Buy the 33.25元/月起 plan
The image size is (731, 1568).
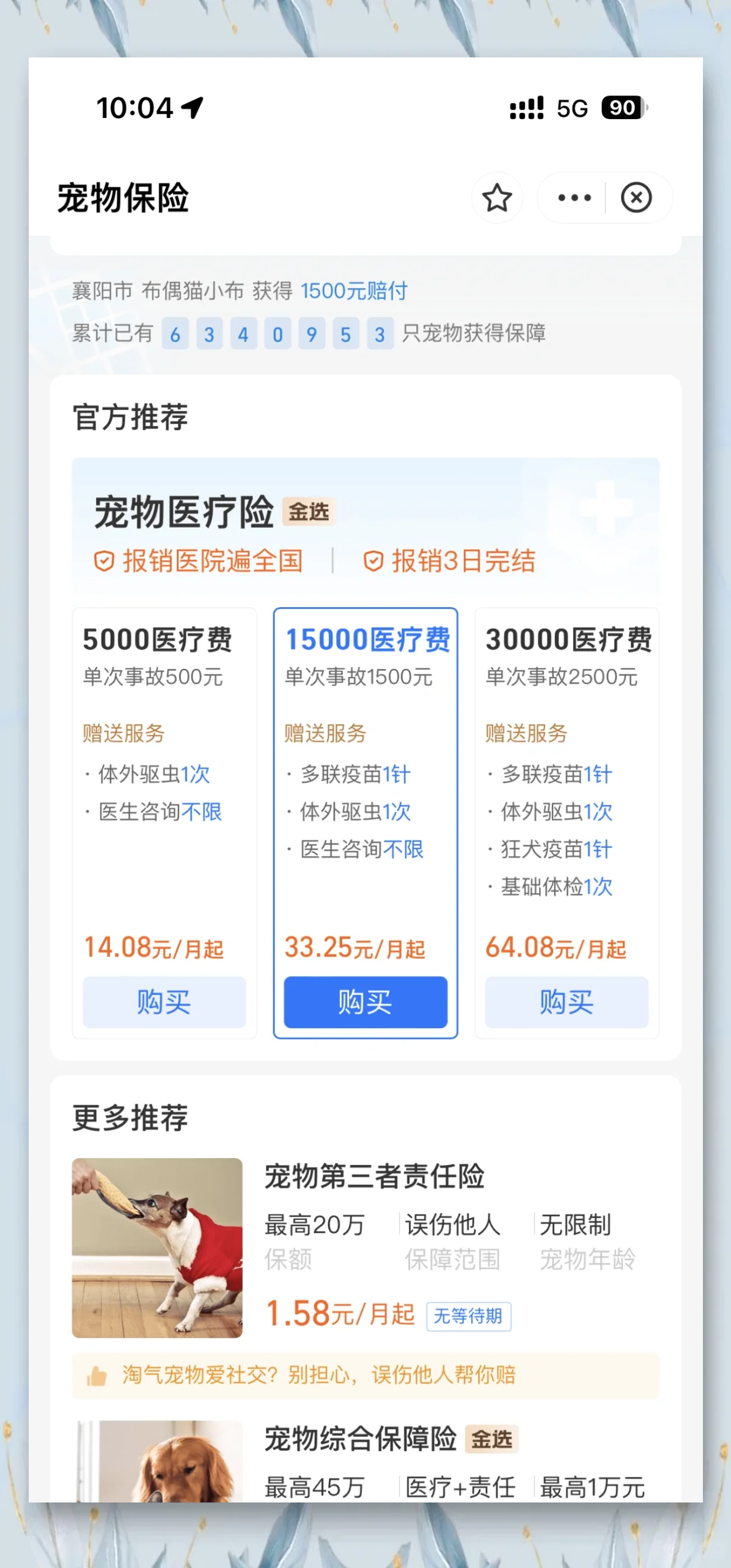point(365,1002)
